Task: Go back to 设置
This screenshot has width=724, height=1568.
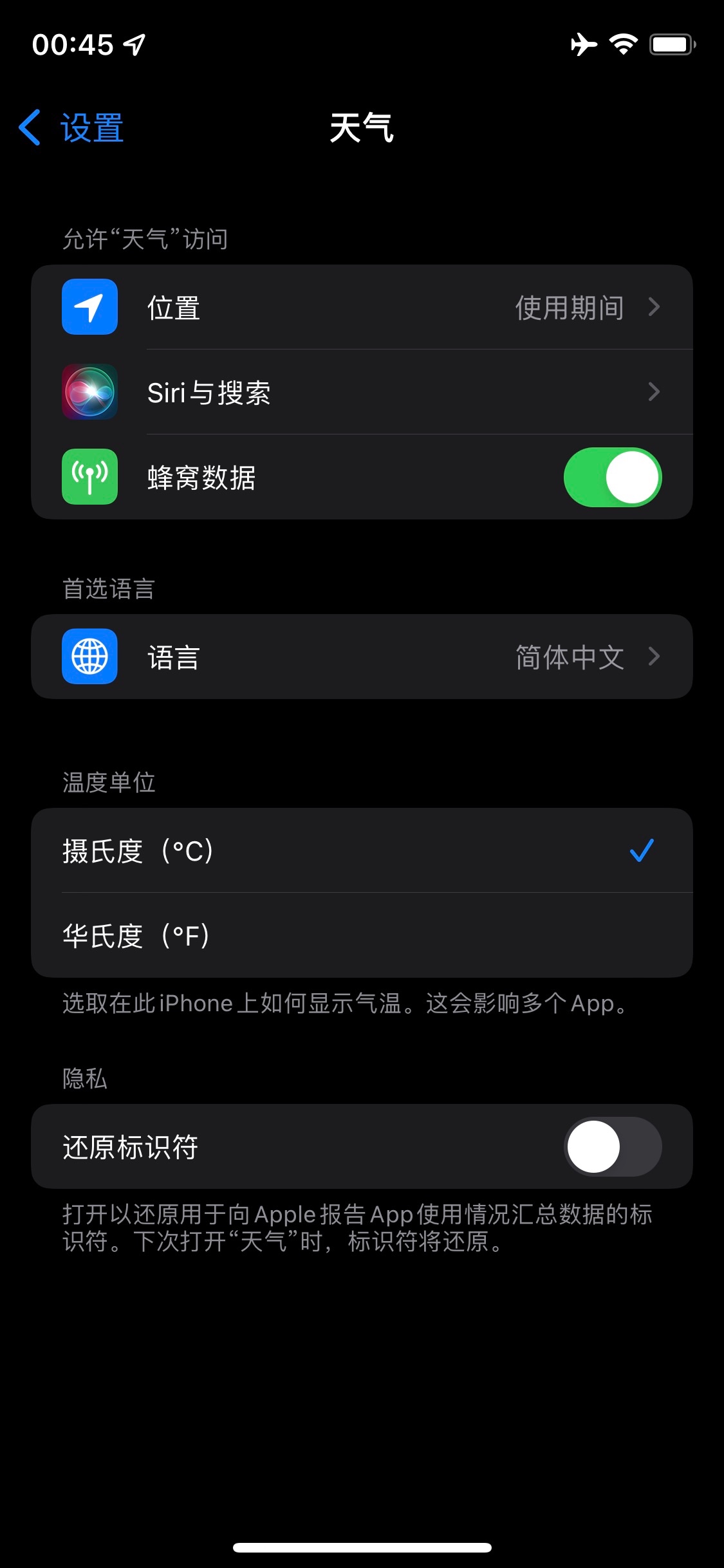Action: click(72, 127)
